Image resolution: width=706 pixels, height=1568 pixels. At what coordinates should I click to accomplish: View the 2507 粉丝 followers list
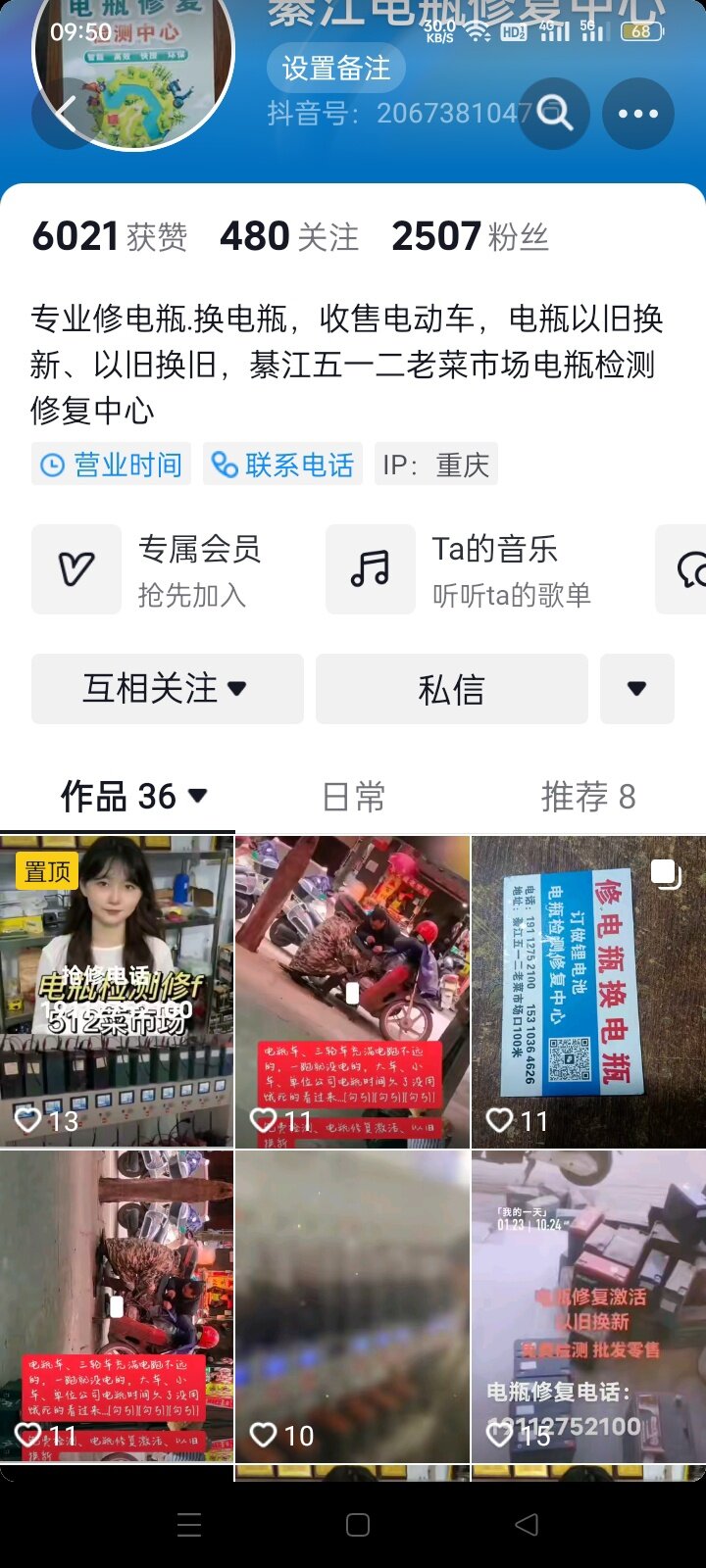point(470,237)
